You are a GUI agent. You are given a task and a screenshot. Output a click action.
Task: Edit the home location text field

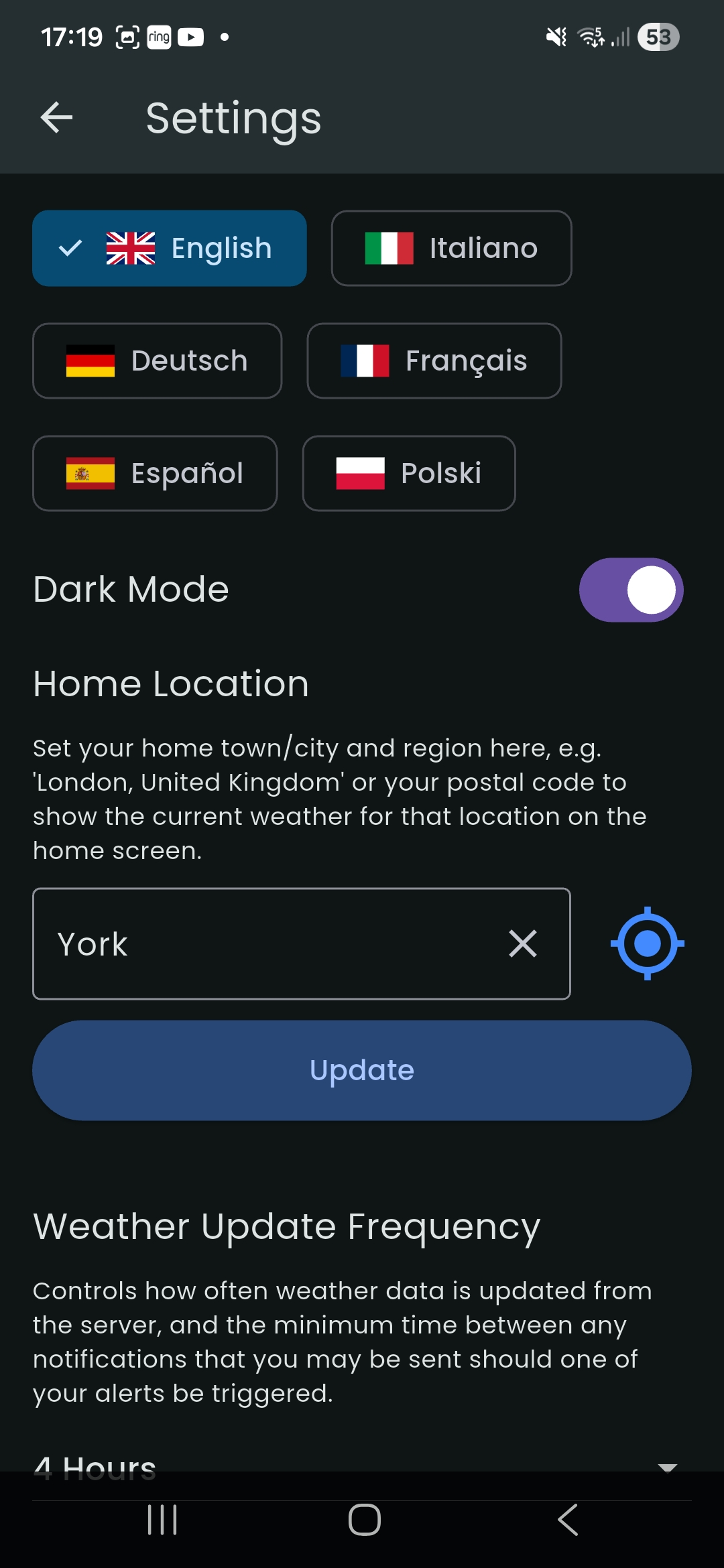point(268,943)
